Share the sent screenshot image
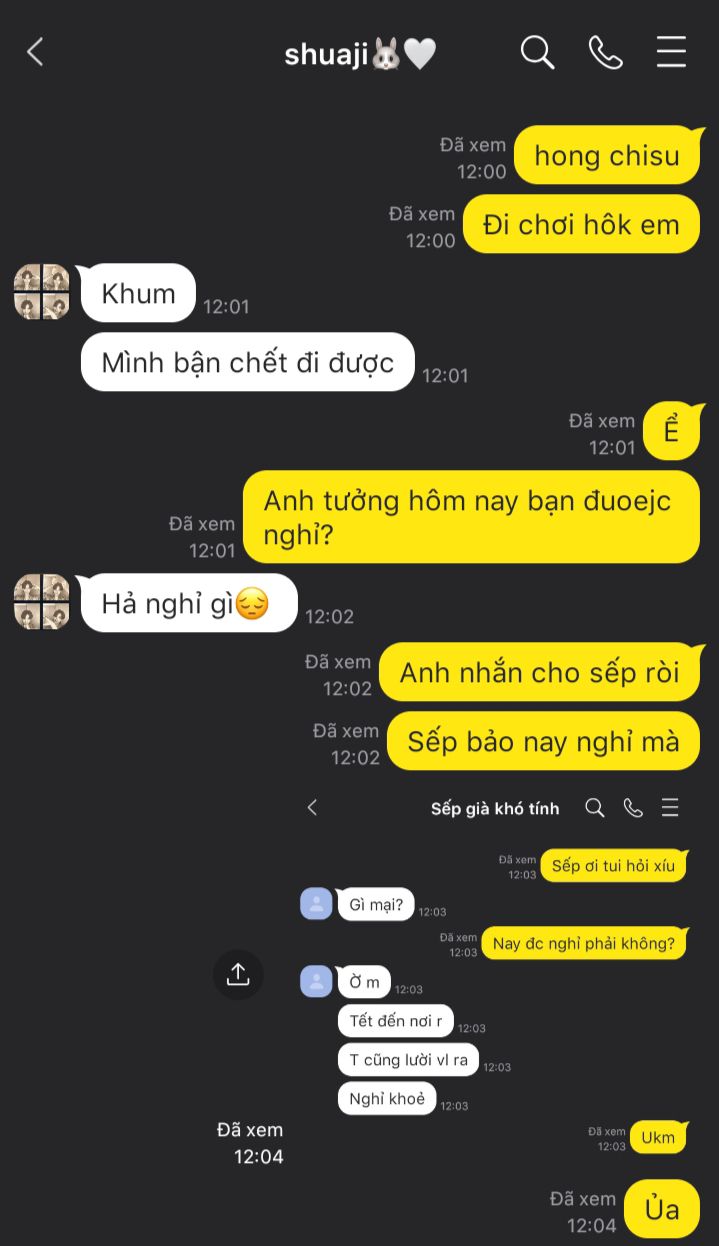 [238, 974]
